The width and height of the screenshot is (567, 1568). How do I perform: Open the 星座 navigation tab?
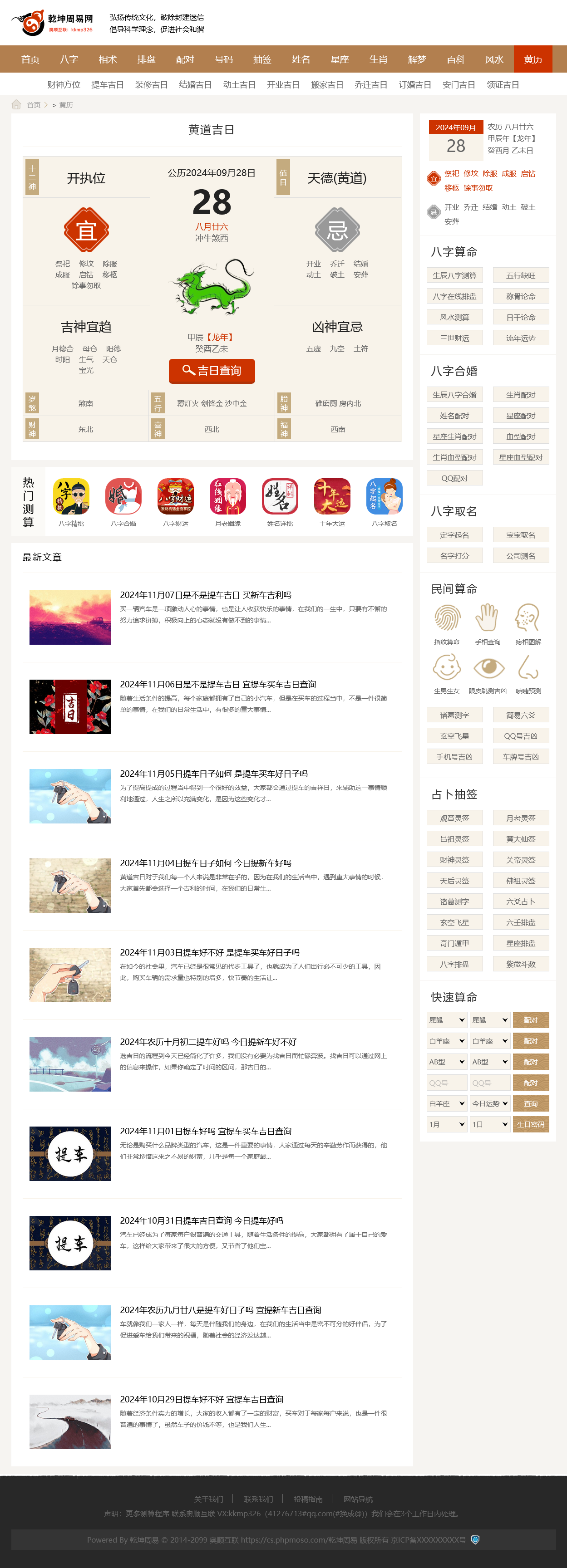click(x=339, y=59)
